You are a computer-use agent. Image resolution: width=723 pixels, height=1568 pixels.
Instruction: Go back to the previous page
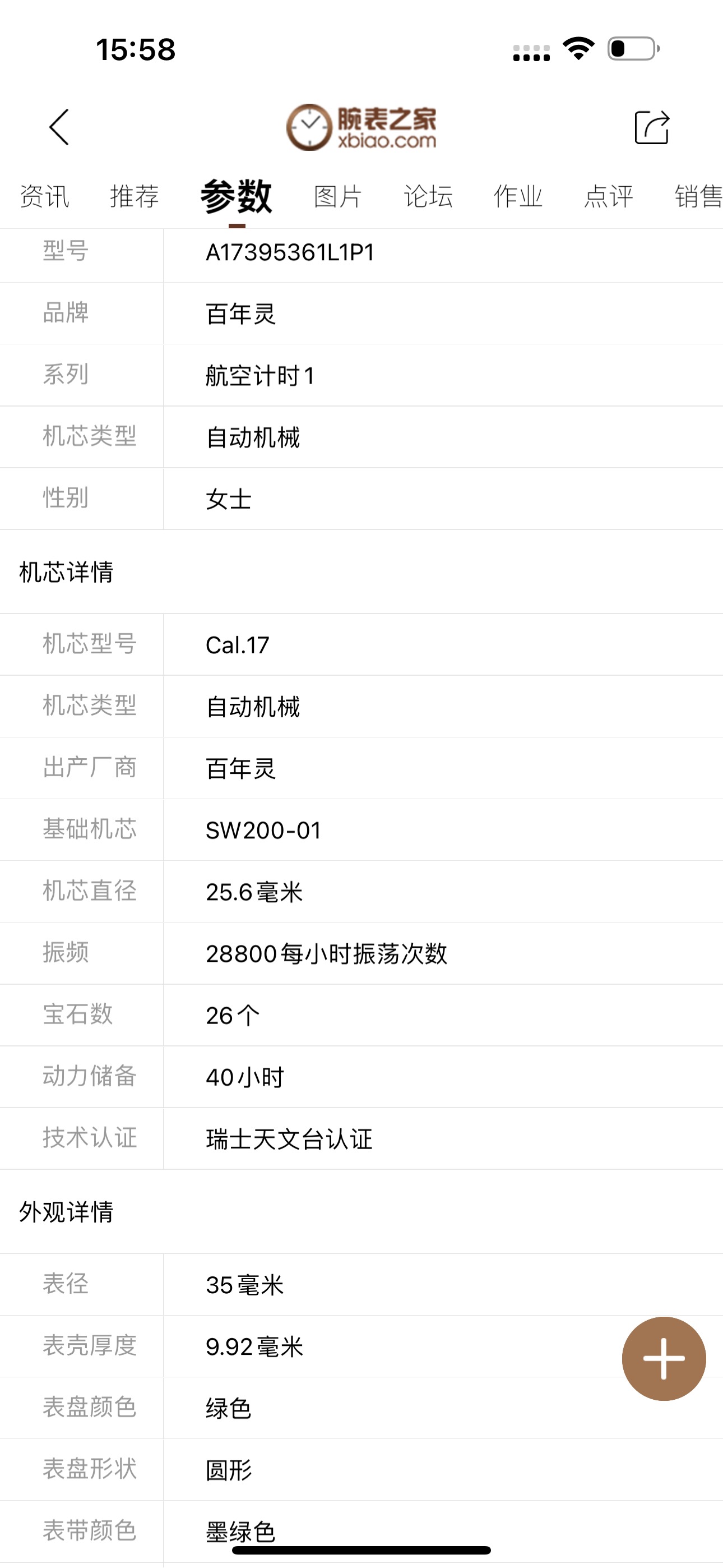59,127
